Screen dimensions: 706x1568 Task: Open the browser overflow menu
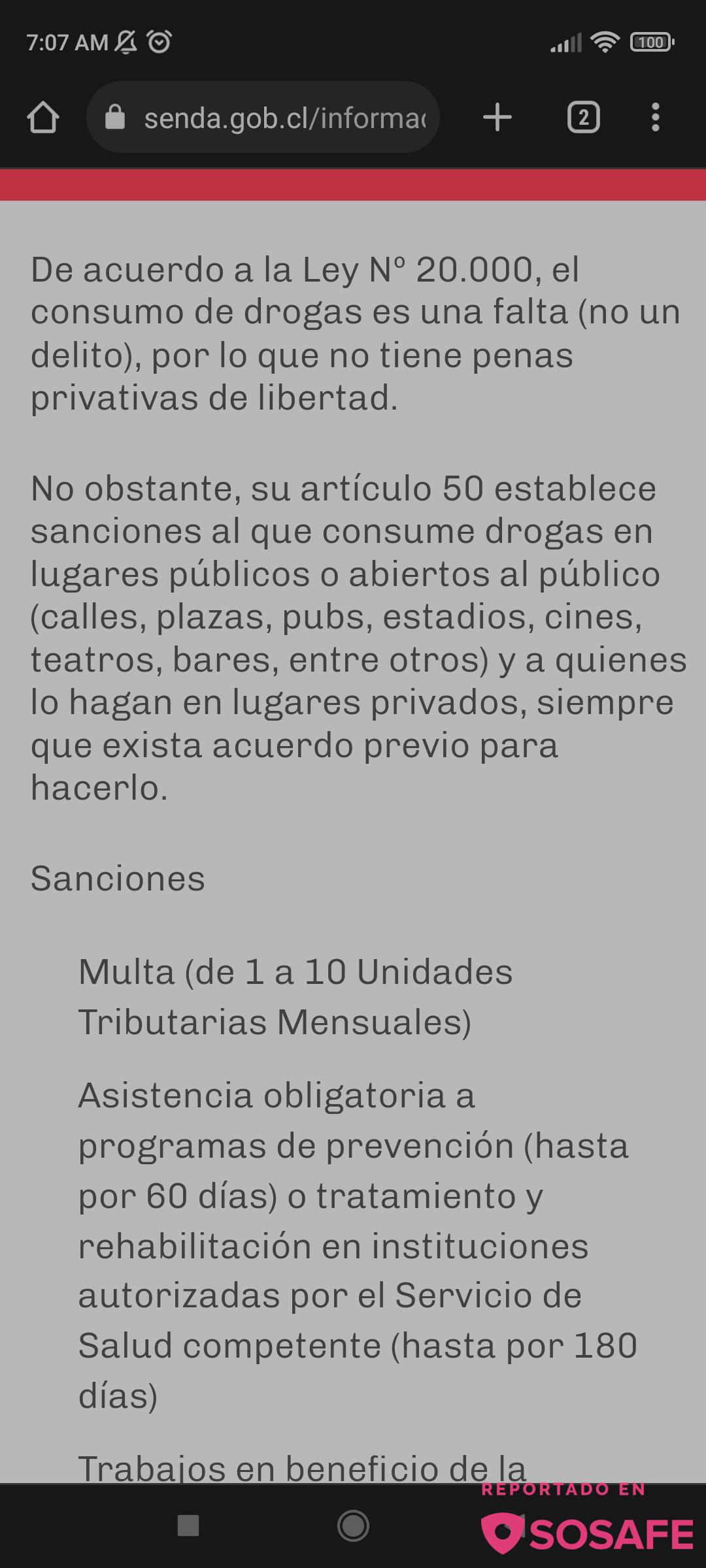pyautogui.click(x=655, y=118)
